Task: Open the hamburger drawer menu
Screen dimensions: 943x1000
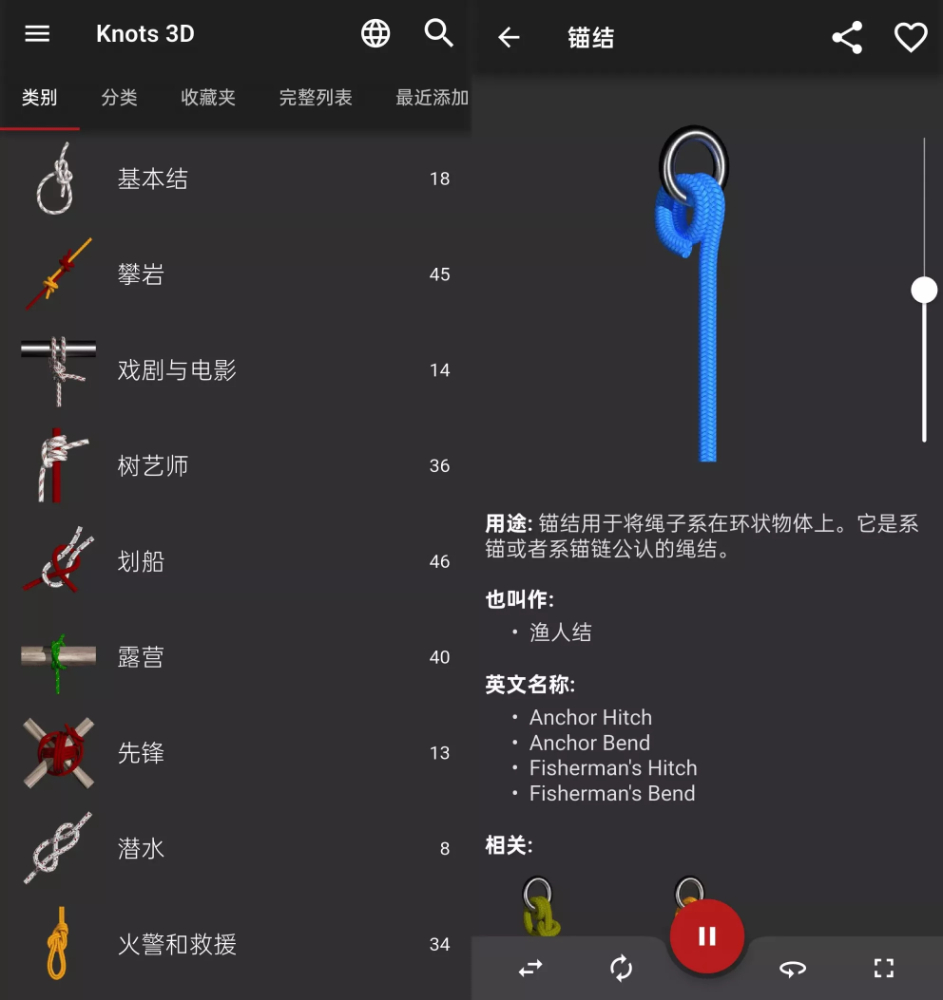Action: (37, 34)
